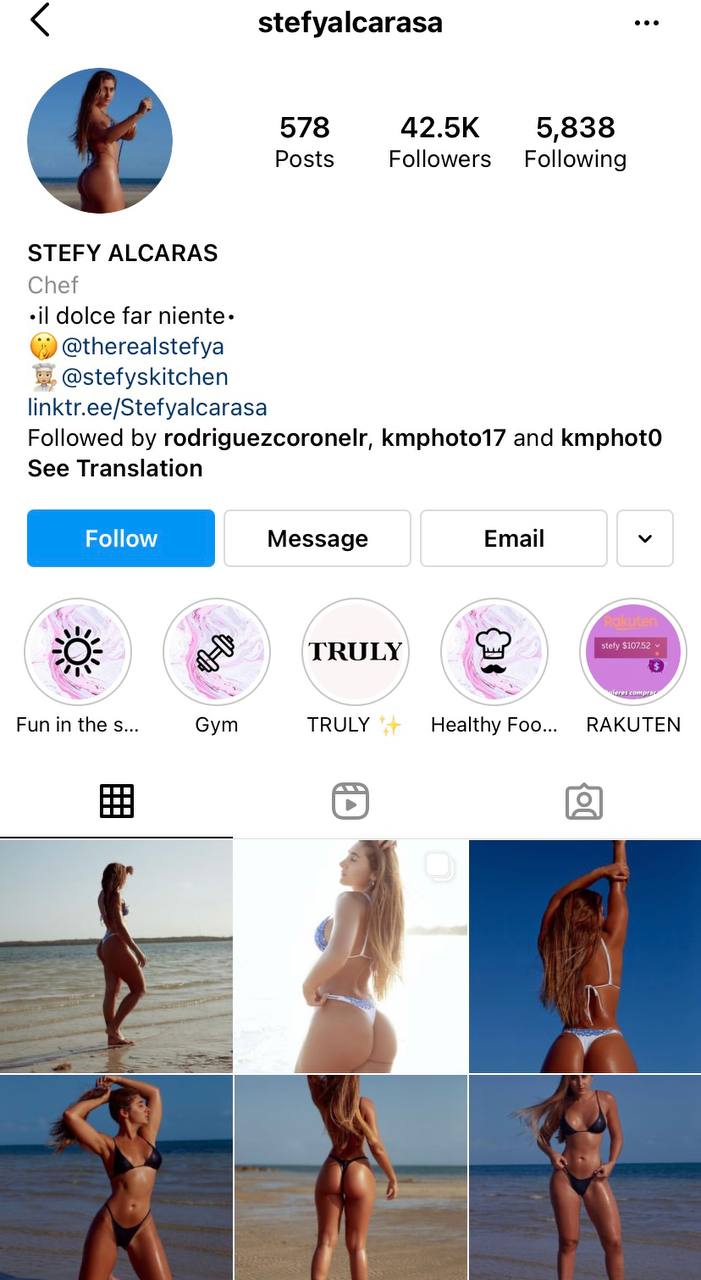Open Message to contact this profile
The width and height of the screenshot is (701, 1280).
coord(317,538)
